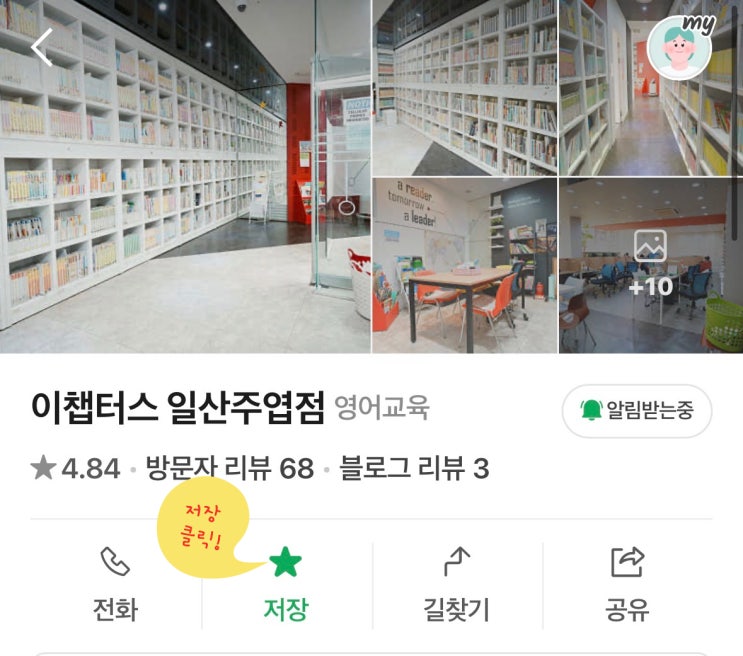Image resolution: width=743 pixels, height=656 pixels.
Task: Open 블로그 리뷰 3
Action: (x=414, y=468)
